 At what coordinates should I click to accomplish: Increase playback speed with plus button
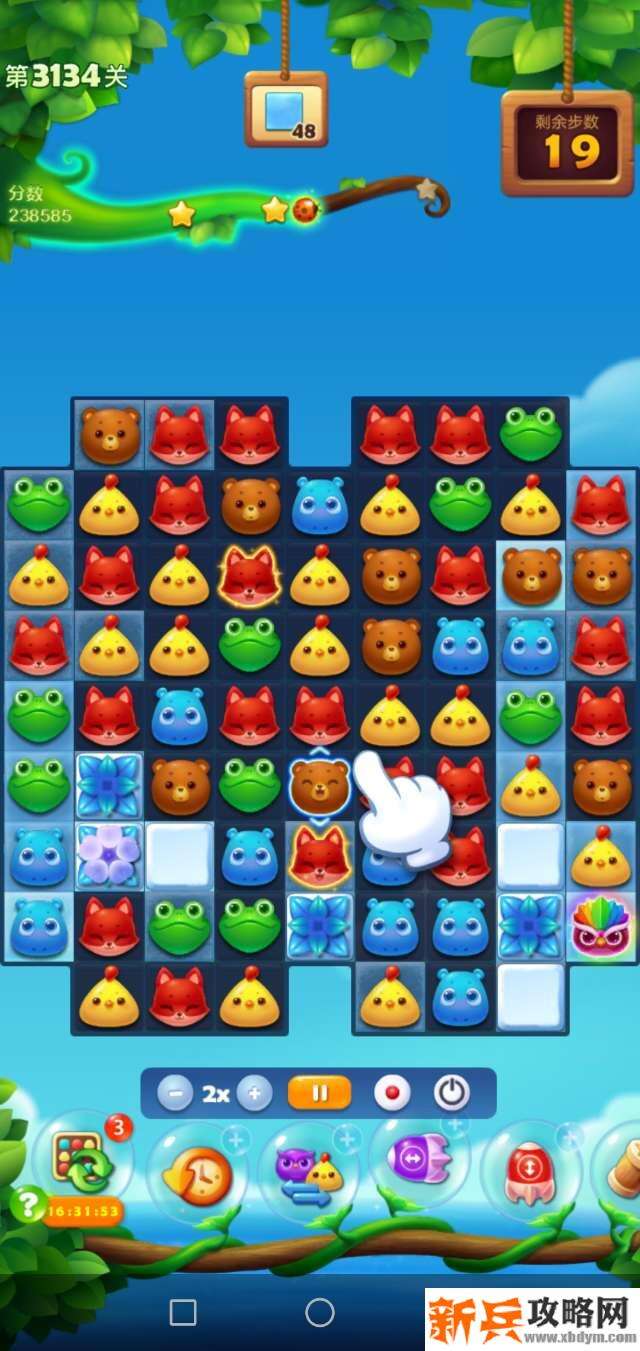[x=255, y=1094]
